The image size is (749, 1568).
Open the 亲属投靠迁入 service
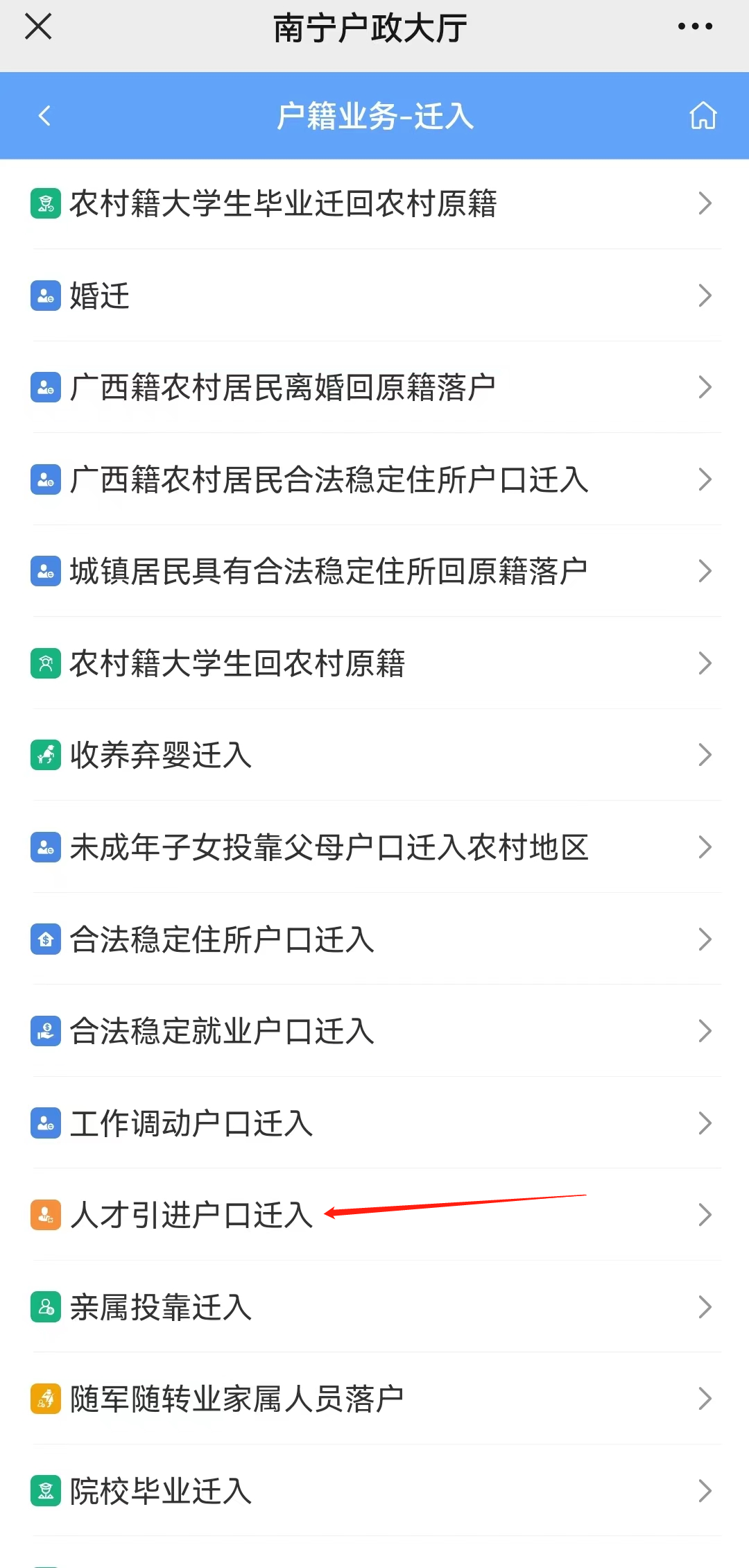(161, 1308)
